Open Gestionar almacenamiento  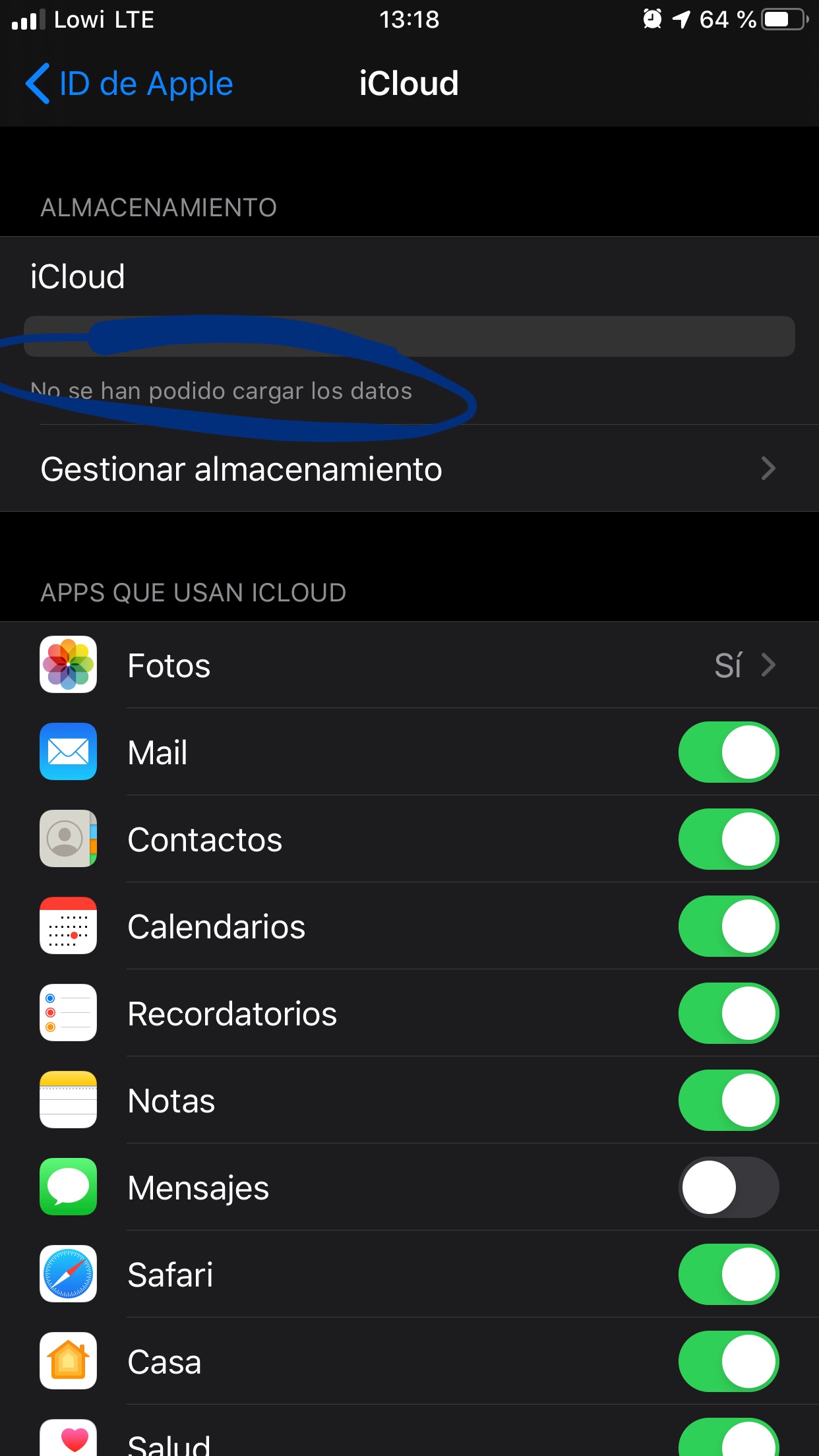click(409, 469)
